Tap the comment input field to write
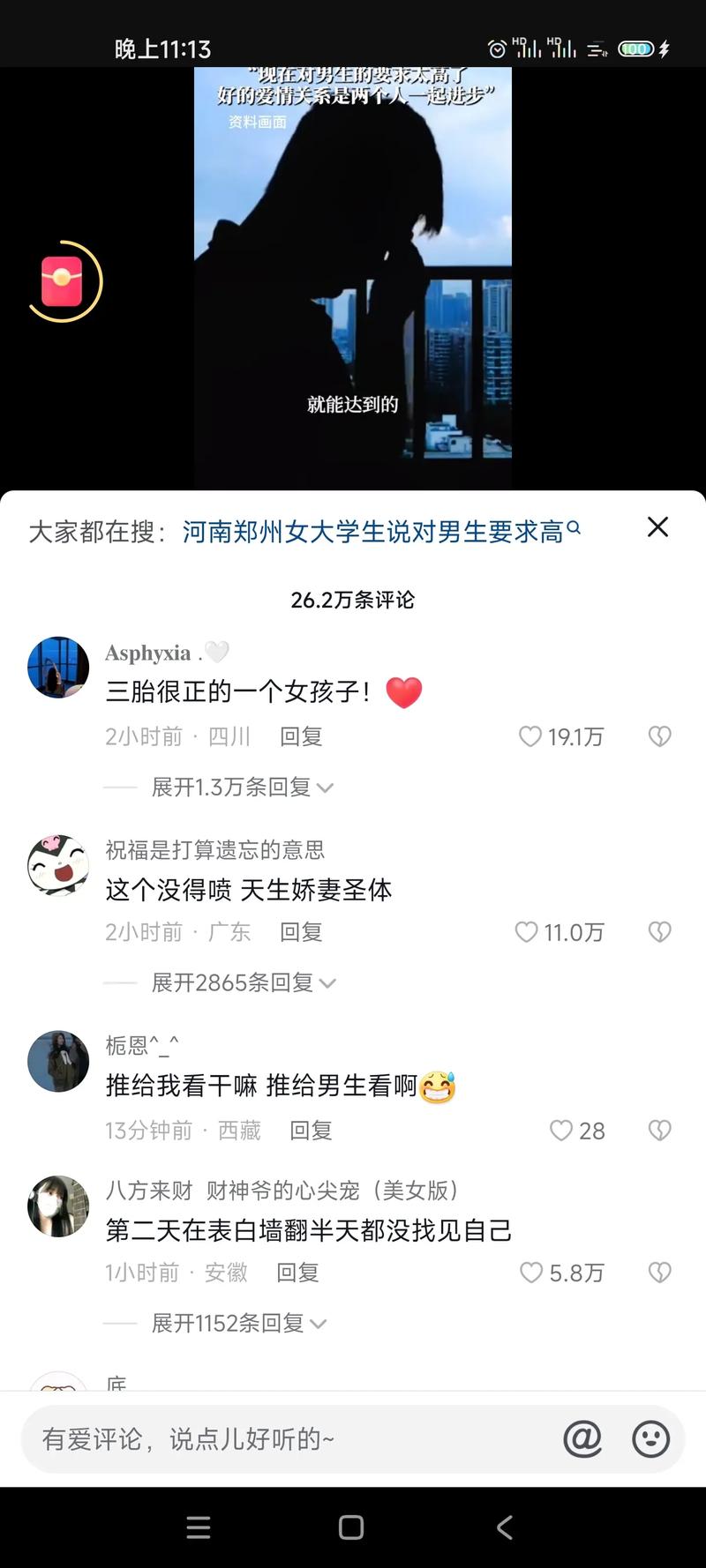The height and width of the screenshot is (1568, 706). point(265,1439)
